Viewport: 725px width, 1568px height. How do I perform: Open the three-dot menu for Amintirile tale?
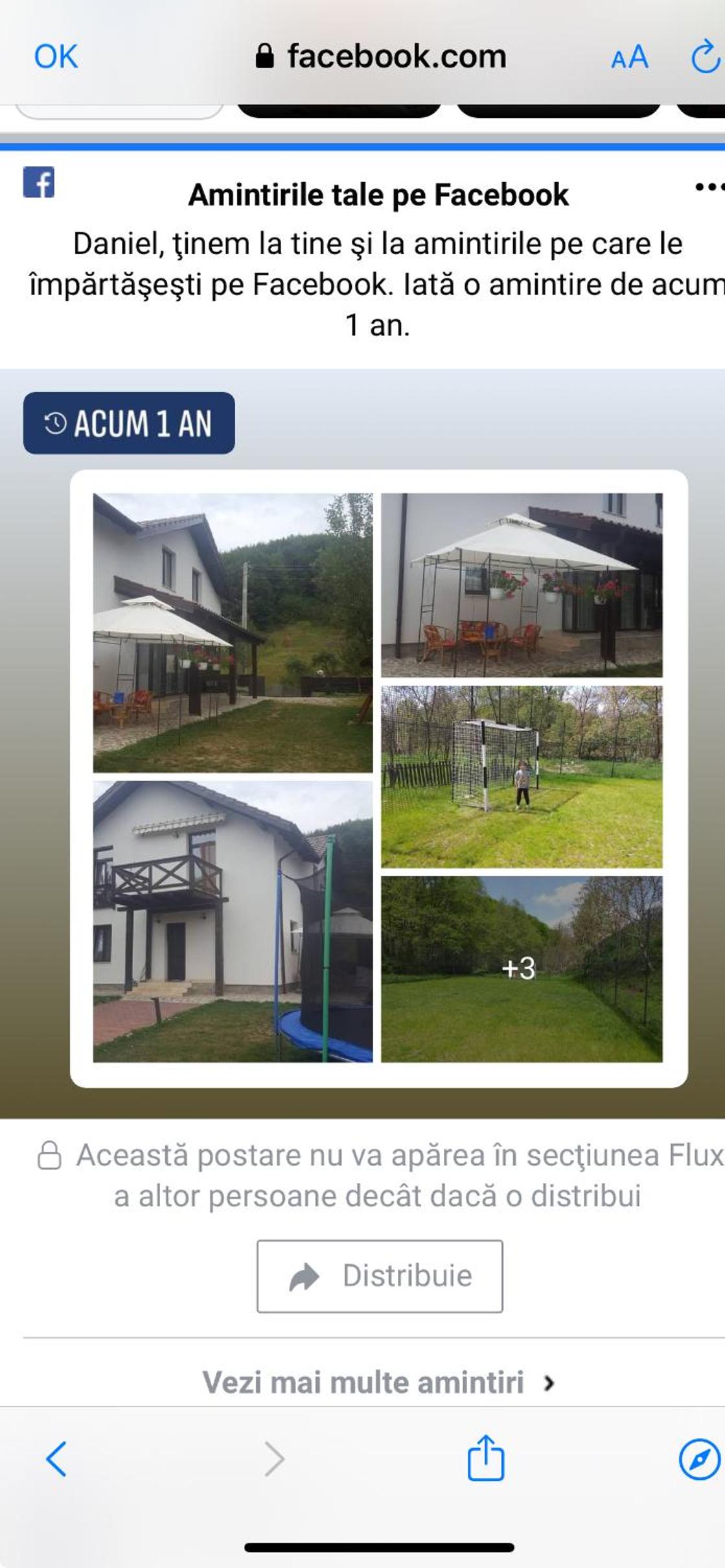(x=709, y=187)
